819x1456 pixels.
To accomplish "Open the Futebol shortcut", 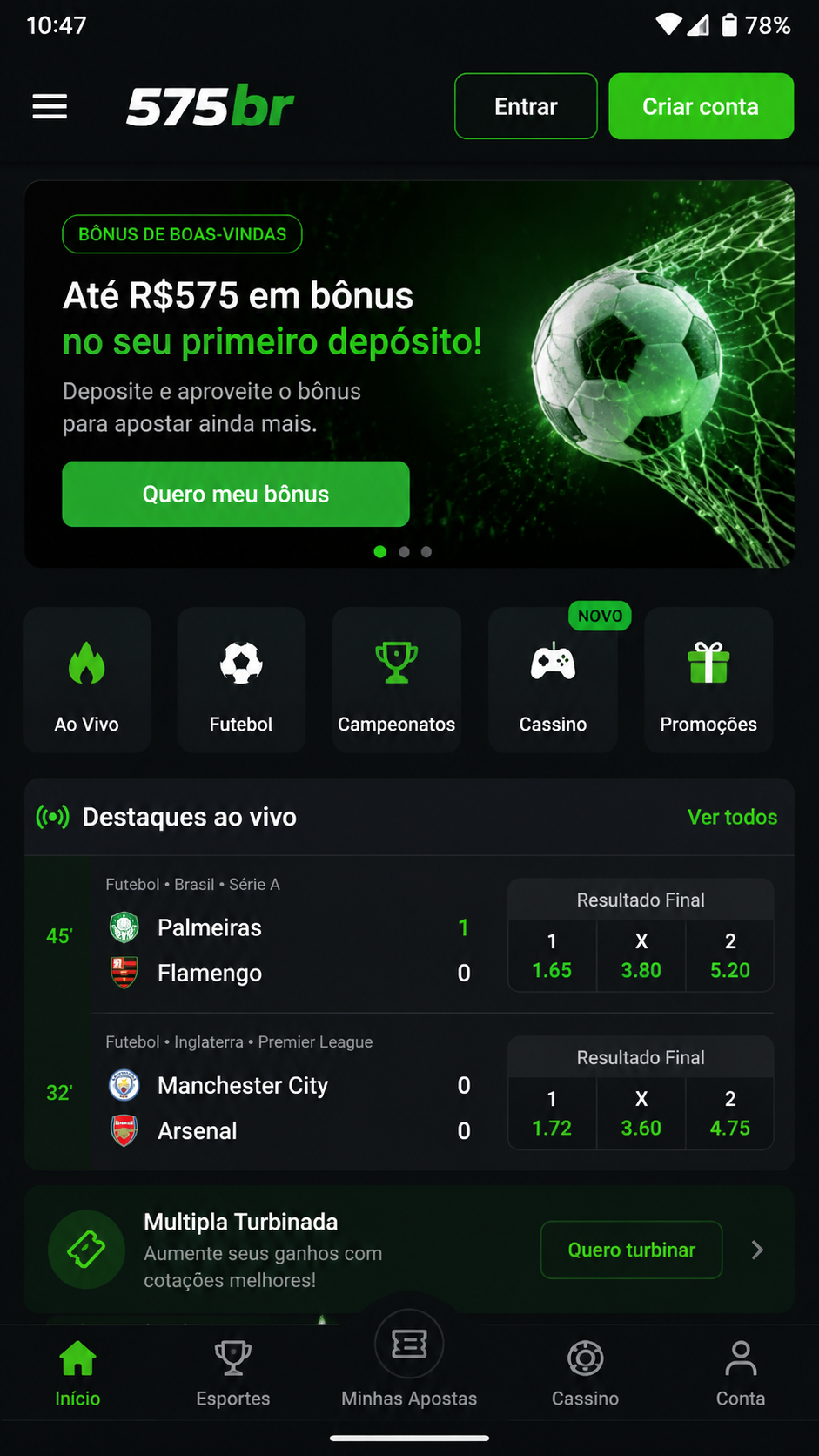I will coord(241,679).
